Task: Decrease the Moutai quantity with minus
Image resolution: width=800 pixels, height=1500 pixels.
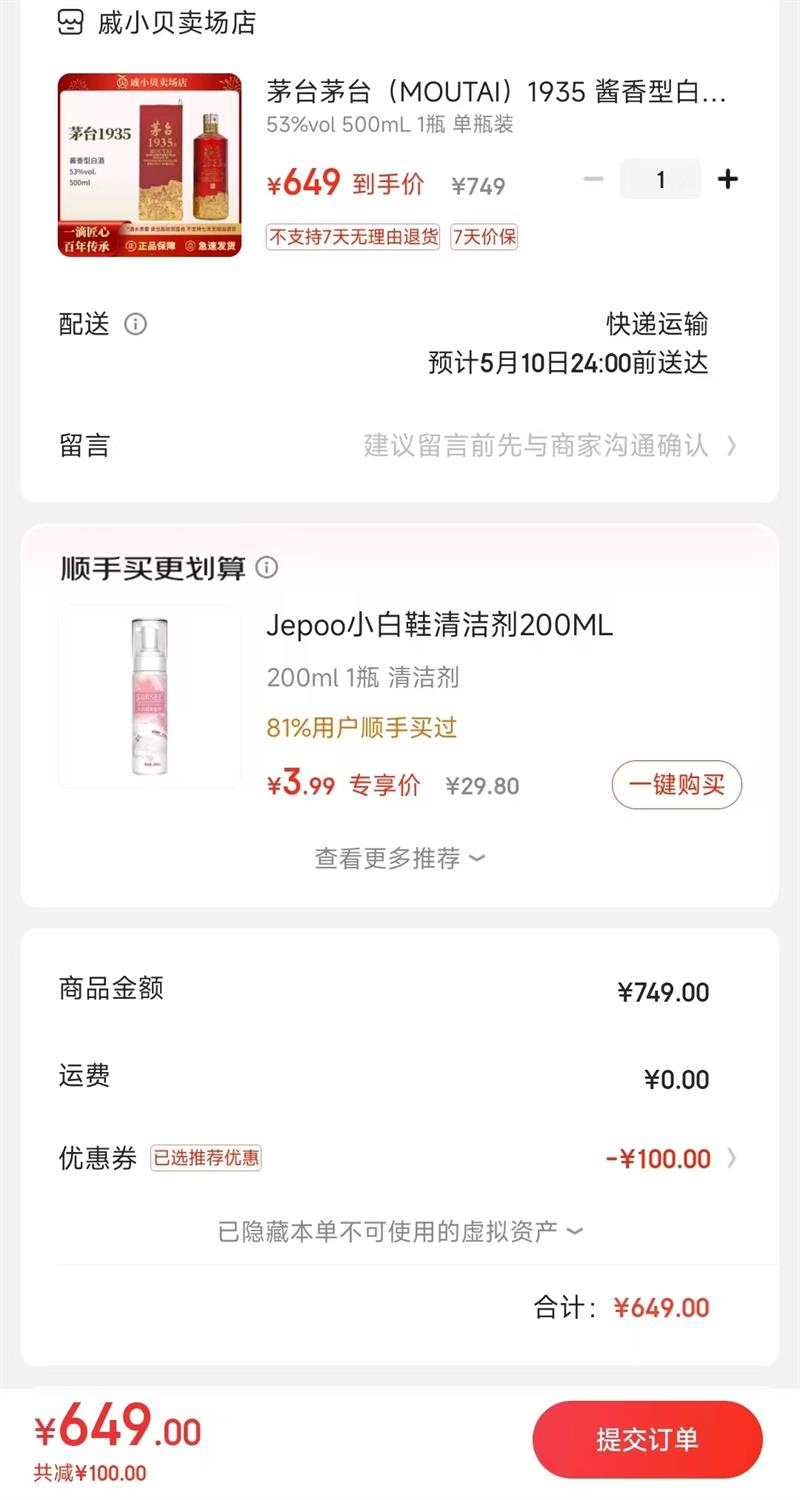Action: coord(593,180)
